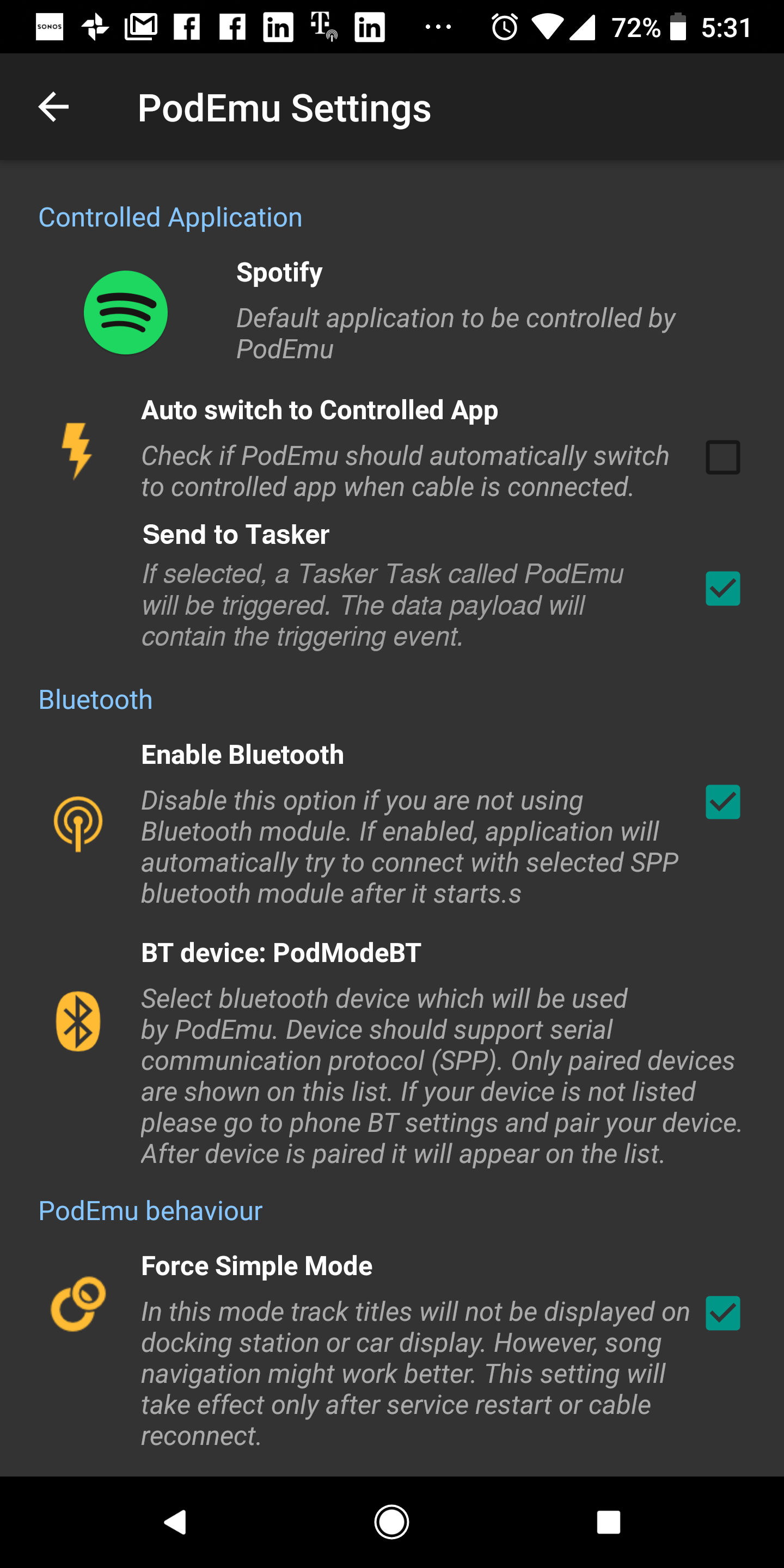Navigate back using the arrow in the title bar
The width and height of the screenshot is (784, 1568).
53,107
